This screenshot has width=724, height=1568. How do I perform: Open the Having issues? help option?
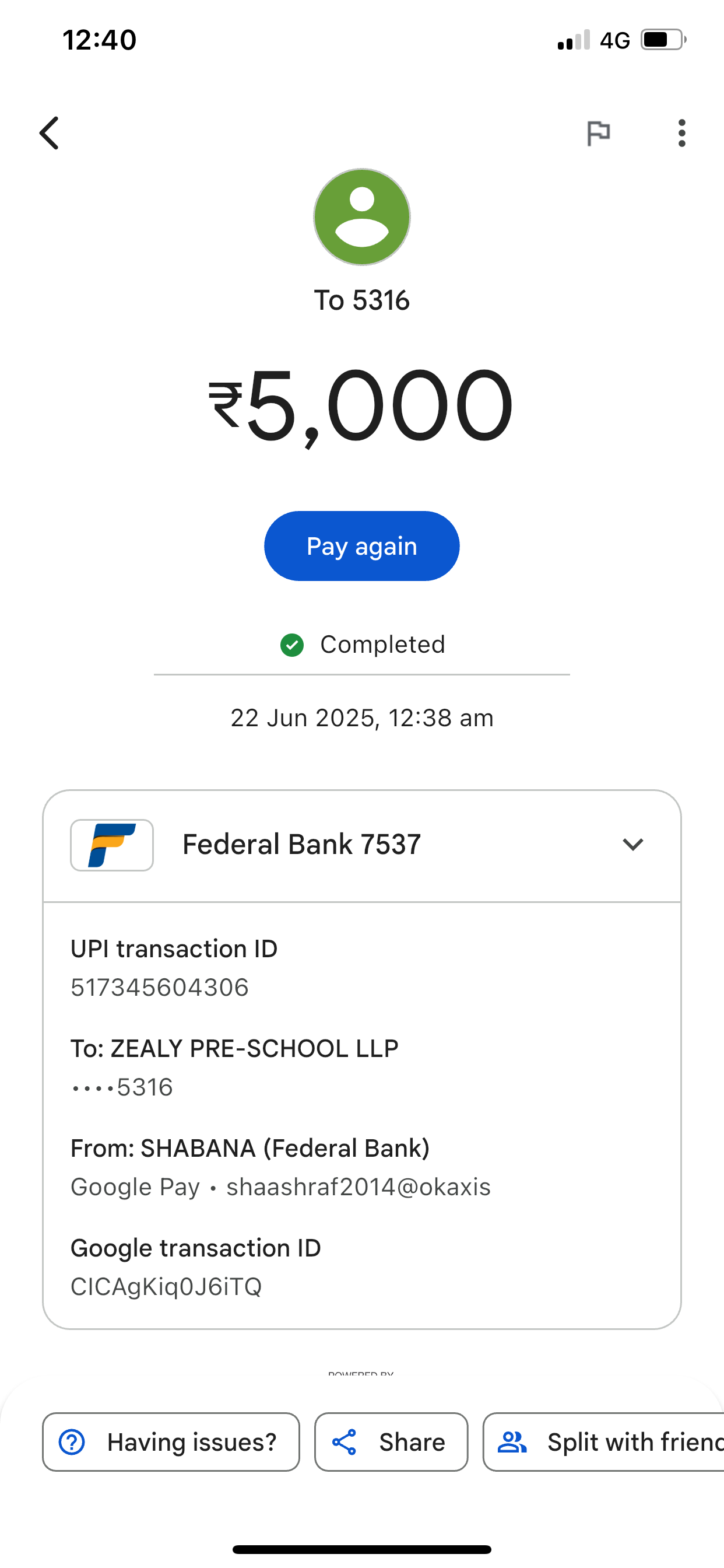[x=171, y=1442]
